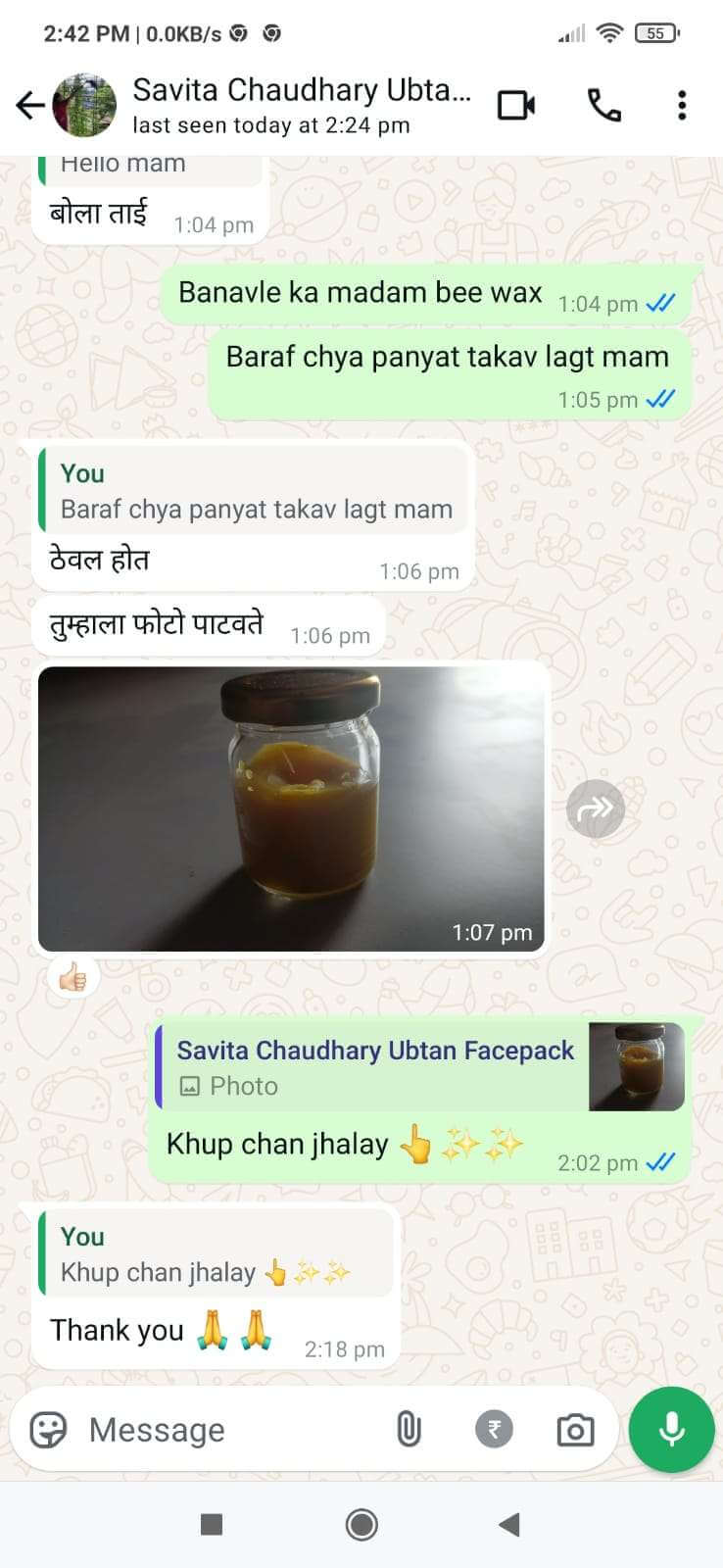The width and height of the screenshot is (723, 1568).
Task: Jump to quoted photo from Savita Chaudhary Ubtan Facepack
Action: pos(421,1067)
